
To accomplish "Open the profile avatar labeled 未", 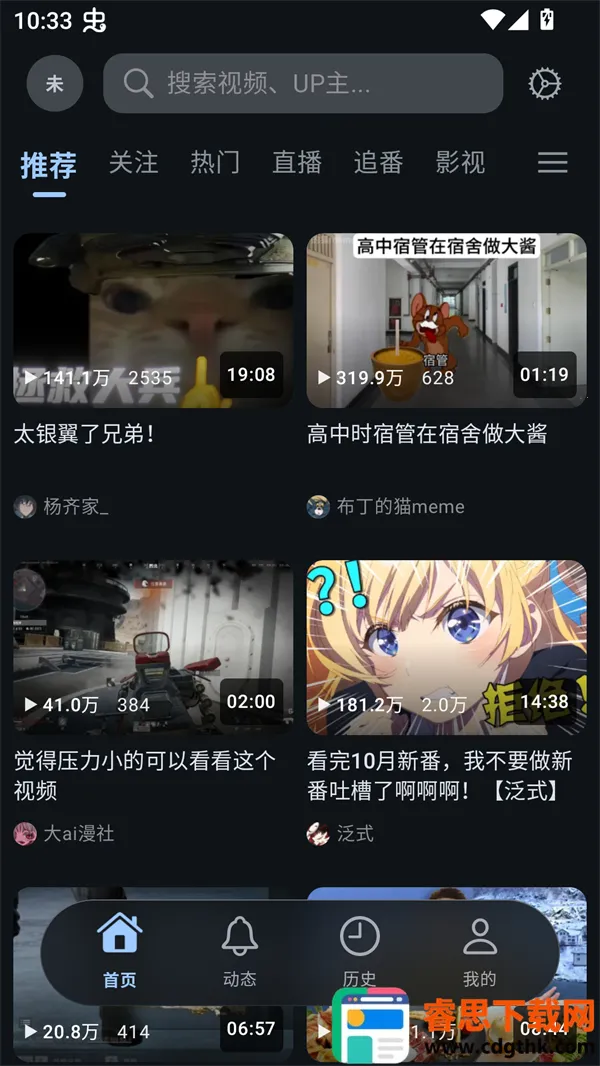I will 55,84.
